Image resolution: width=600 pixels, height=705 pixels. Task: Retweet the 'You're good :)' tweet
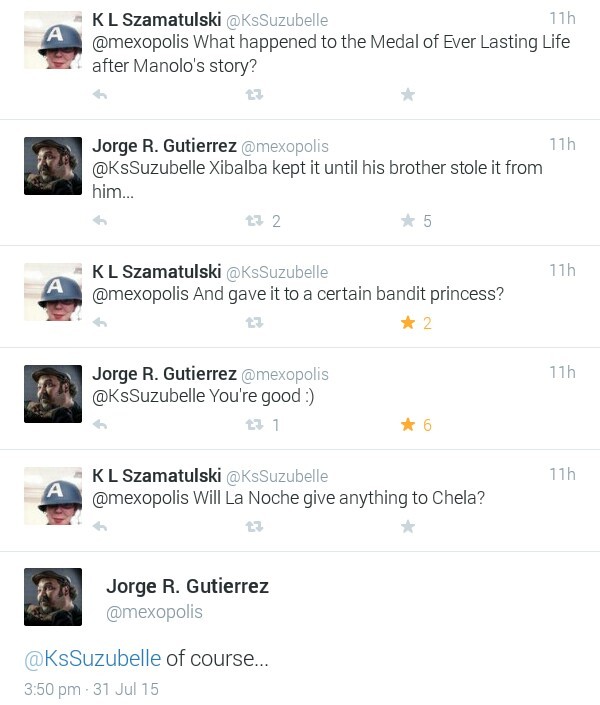click(255, 425)
